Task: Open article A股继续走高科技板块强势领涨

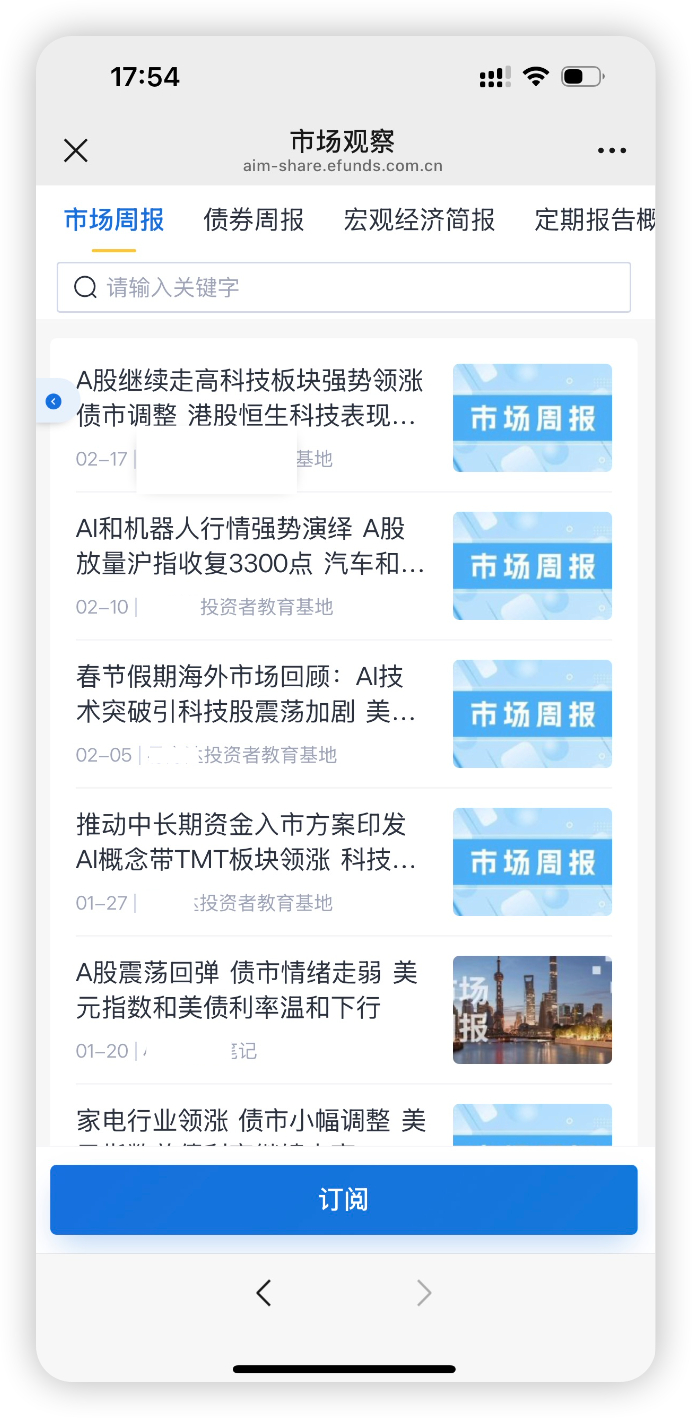Action: point(344,418)
